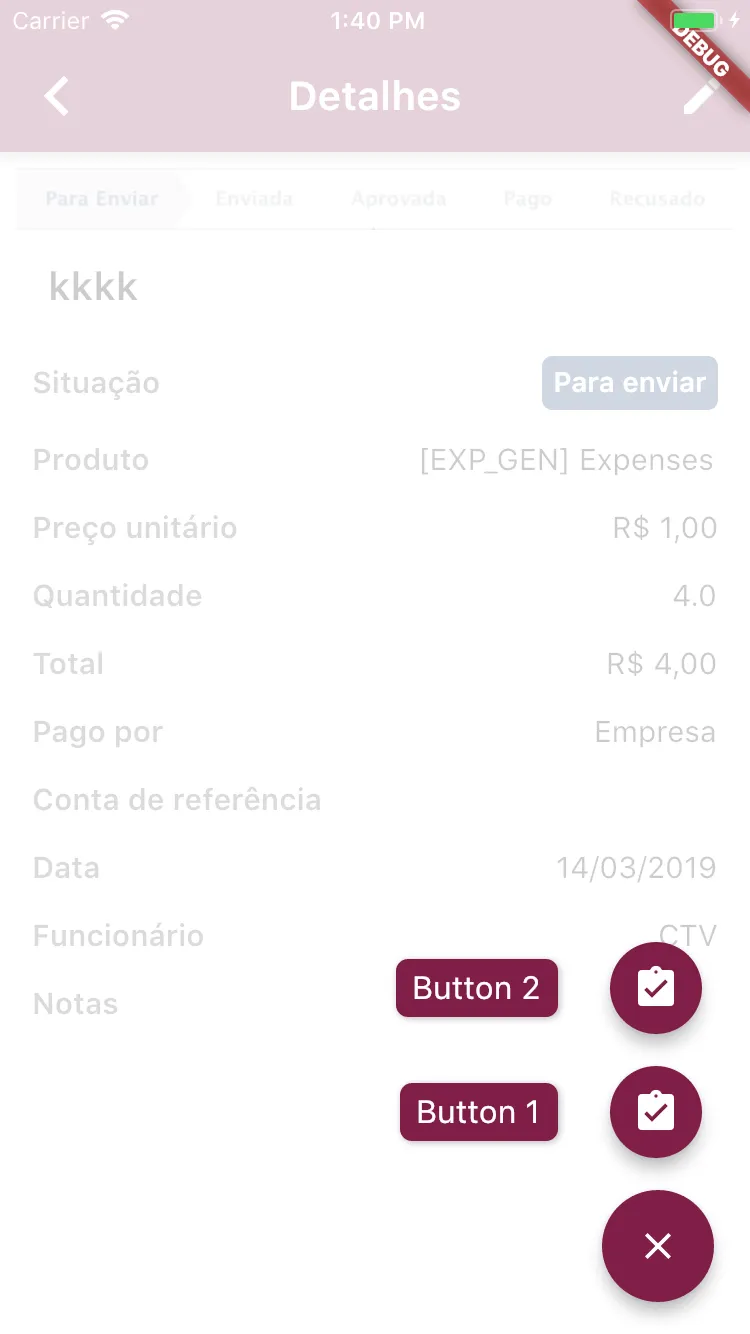Tap the pencil edit icon

tap(701, 98)
